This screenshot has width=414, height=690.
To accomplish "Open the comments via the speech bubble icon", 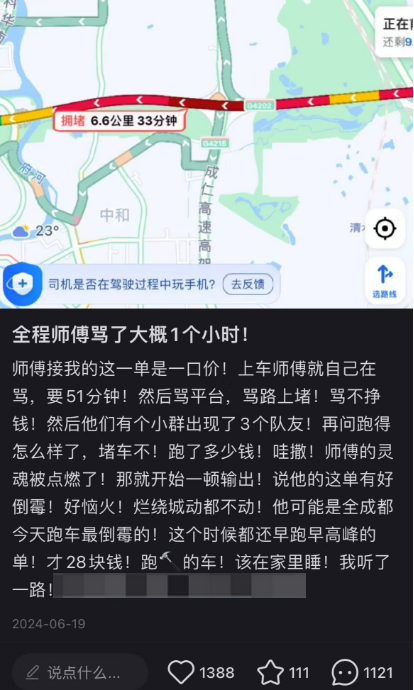I will point(345,672).
